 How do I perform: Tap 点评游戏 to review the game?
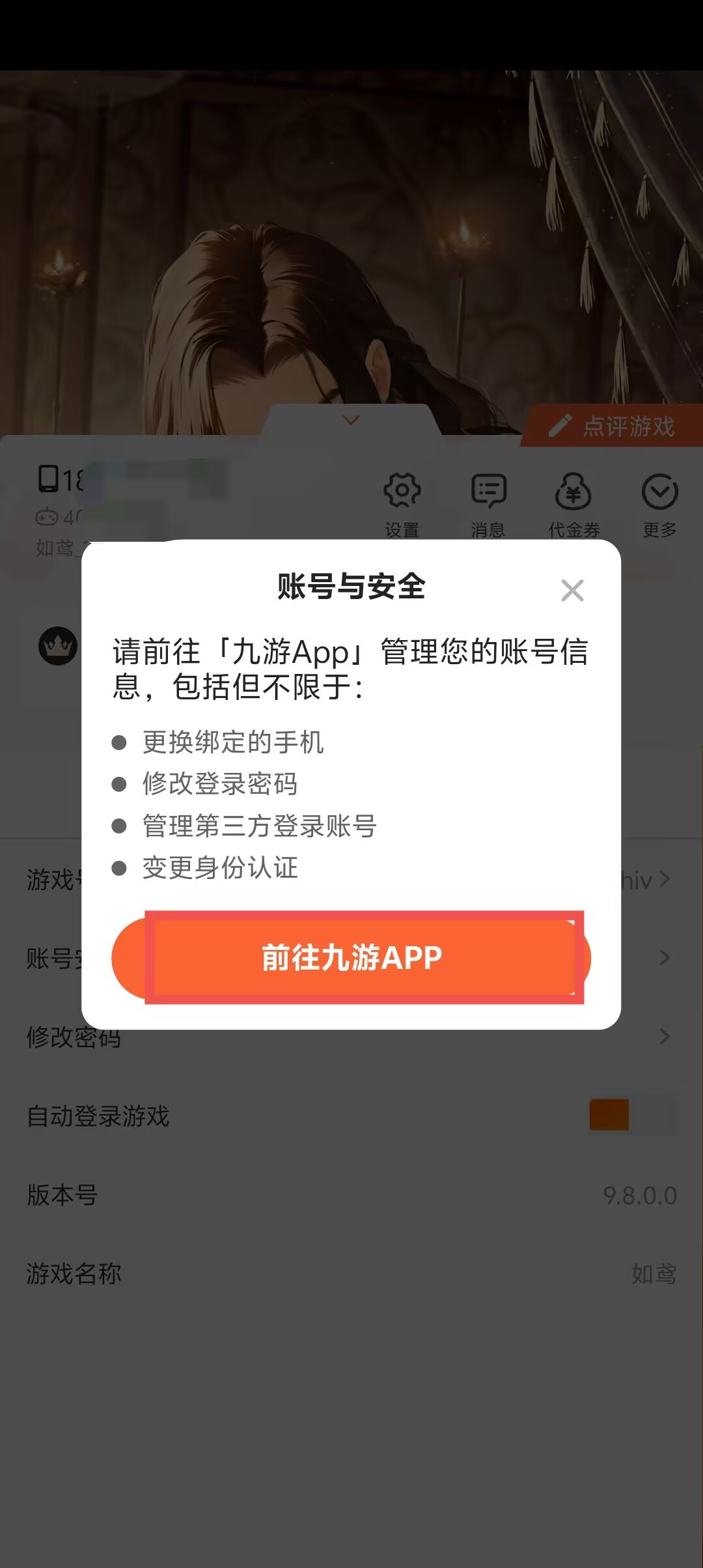pyautogui.click(x=612, y=427)
